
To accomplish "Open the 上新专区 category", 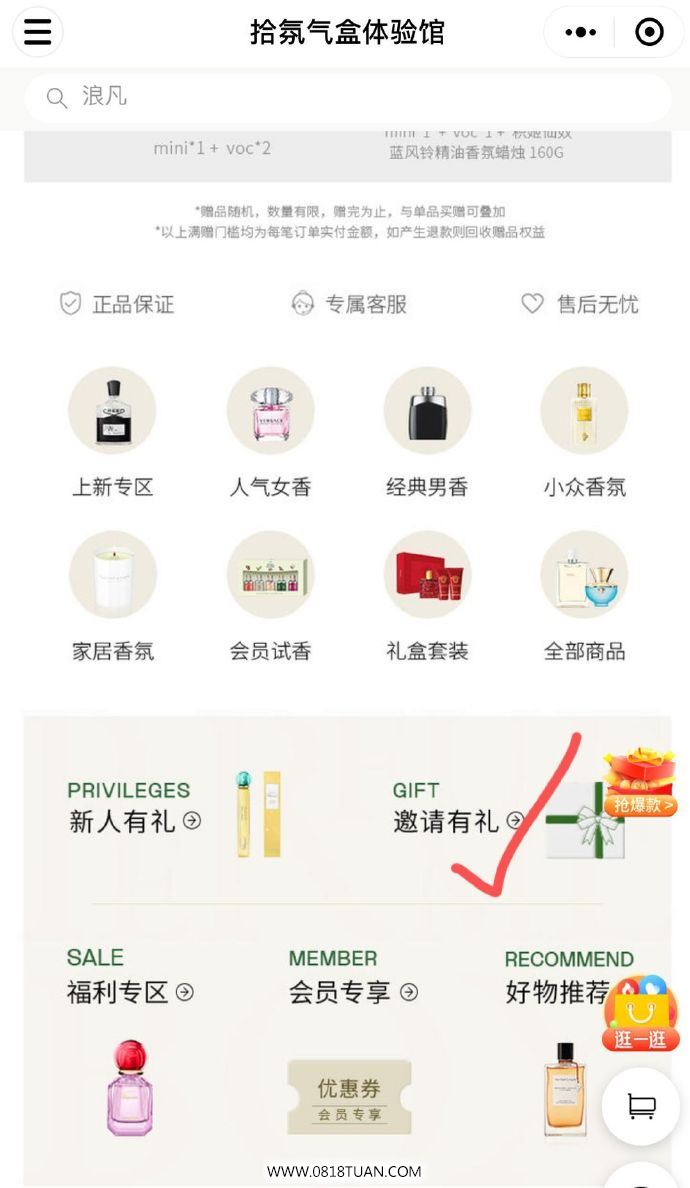I will pyautogui.click(x=112, y=434).
